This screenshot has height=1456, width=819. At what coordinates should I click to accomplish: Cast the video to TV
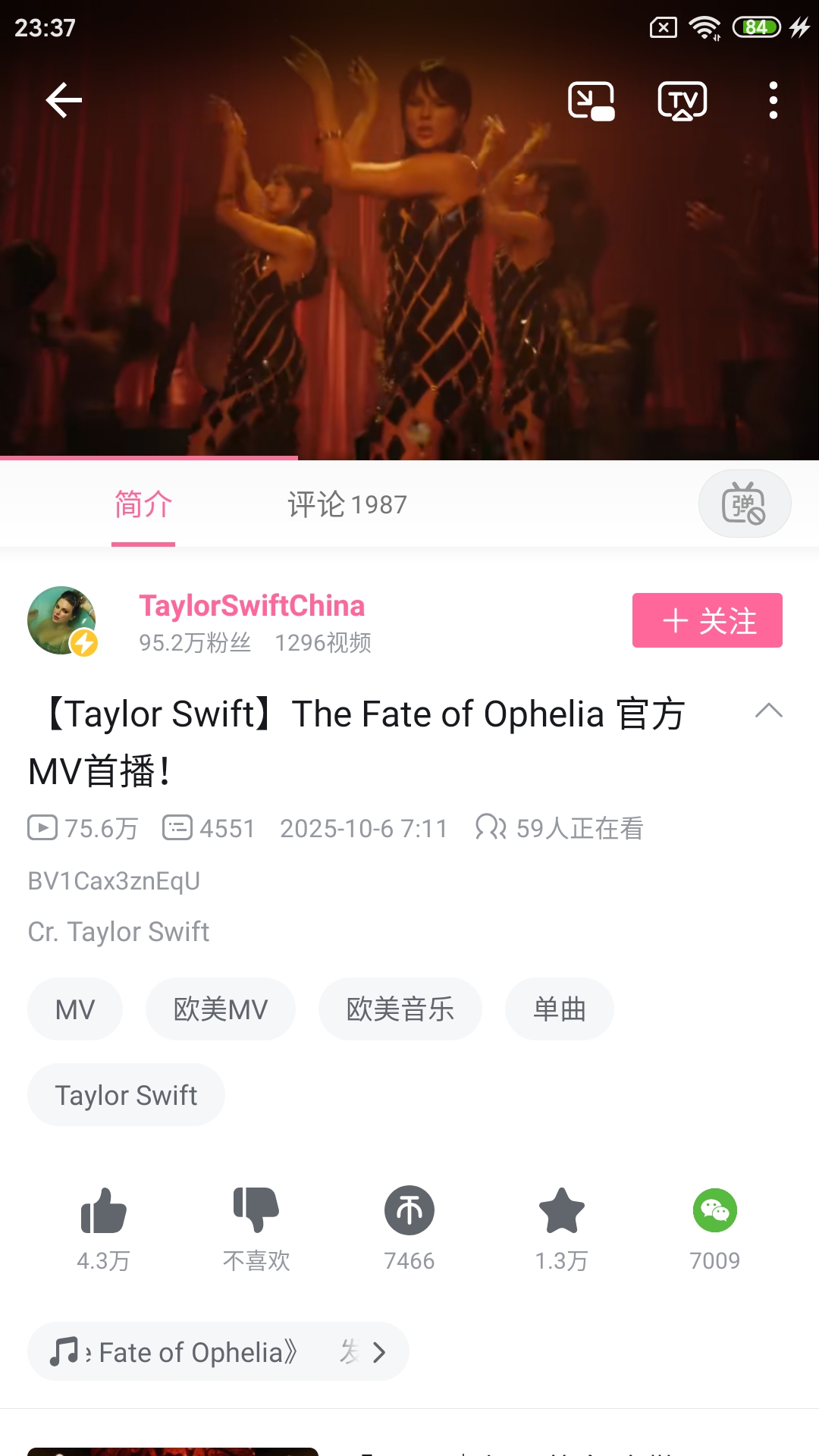click(x=682, y=101)
